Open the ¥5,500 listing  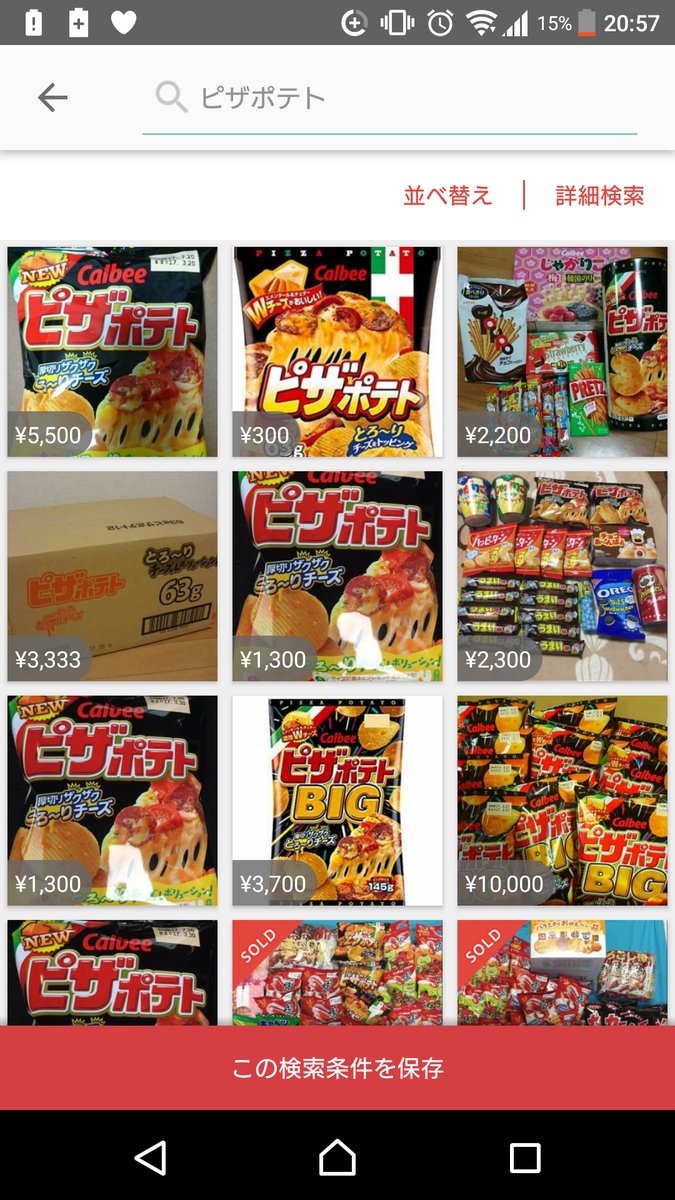(x=112, y=352)
